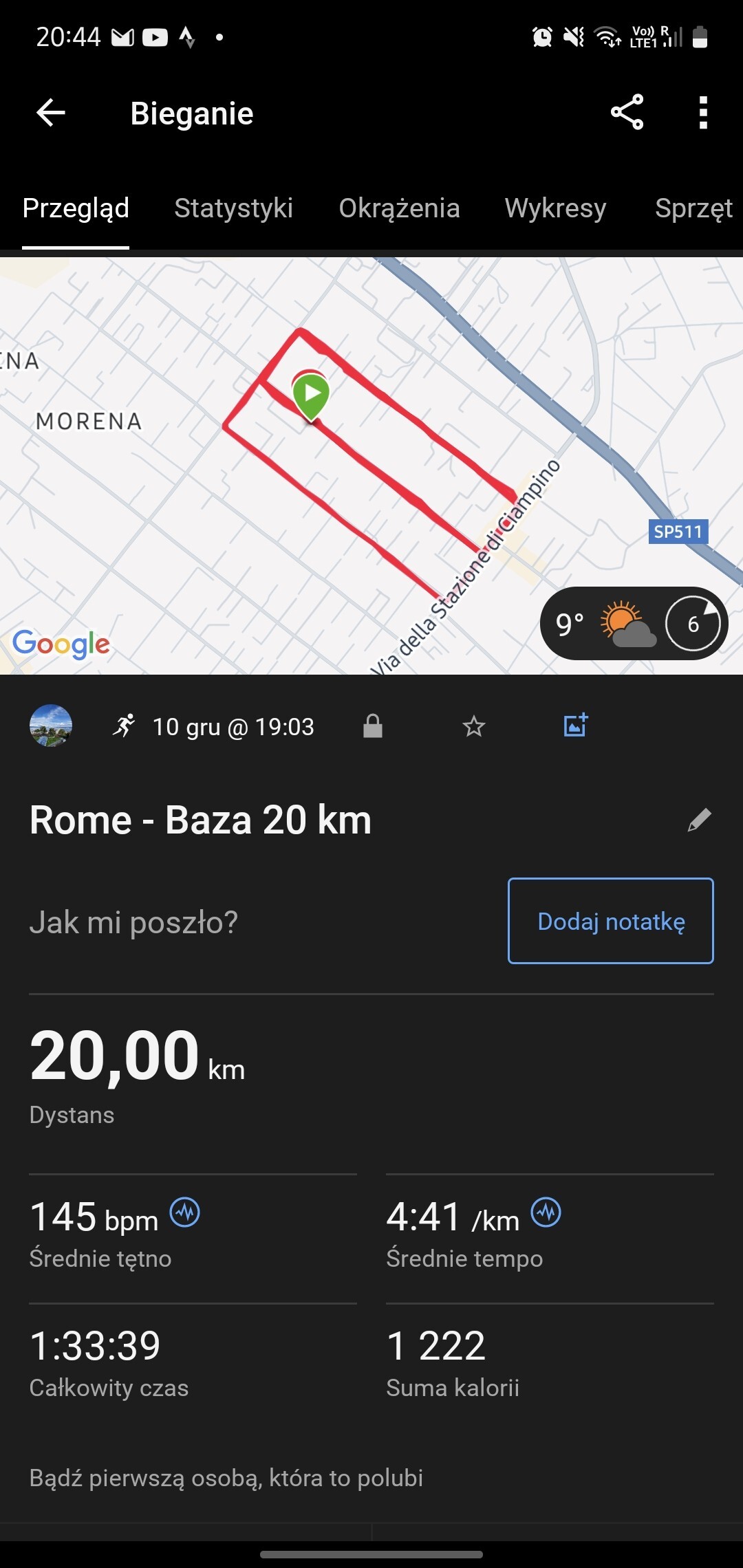Open the 9° weather details widget
743x1568 pixels.
pos(633,623)
